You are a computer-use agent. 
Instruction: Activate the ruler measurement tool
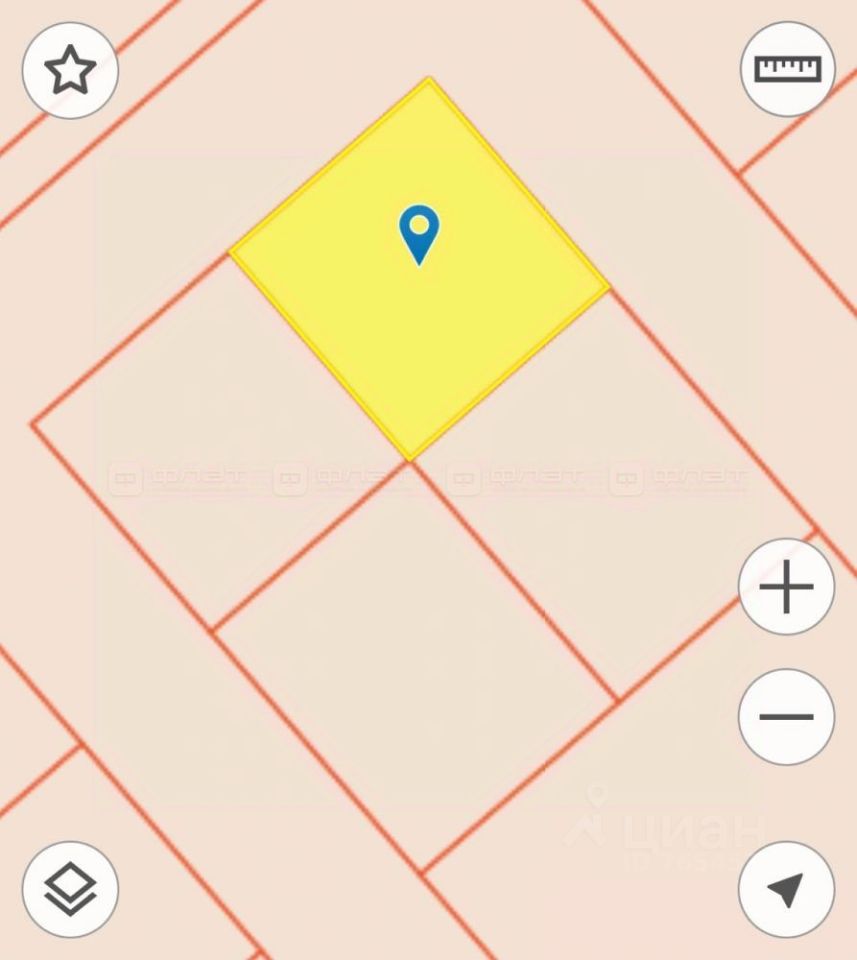click(x=787, y=69)
